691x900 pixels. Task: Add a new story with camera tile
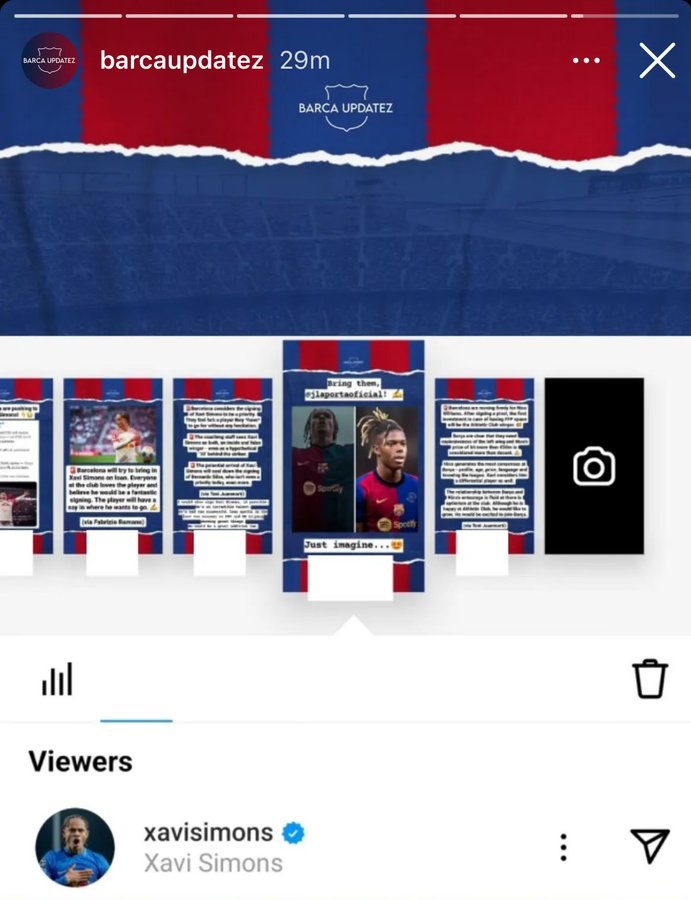click(x=594, y=466)
